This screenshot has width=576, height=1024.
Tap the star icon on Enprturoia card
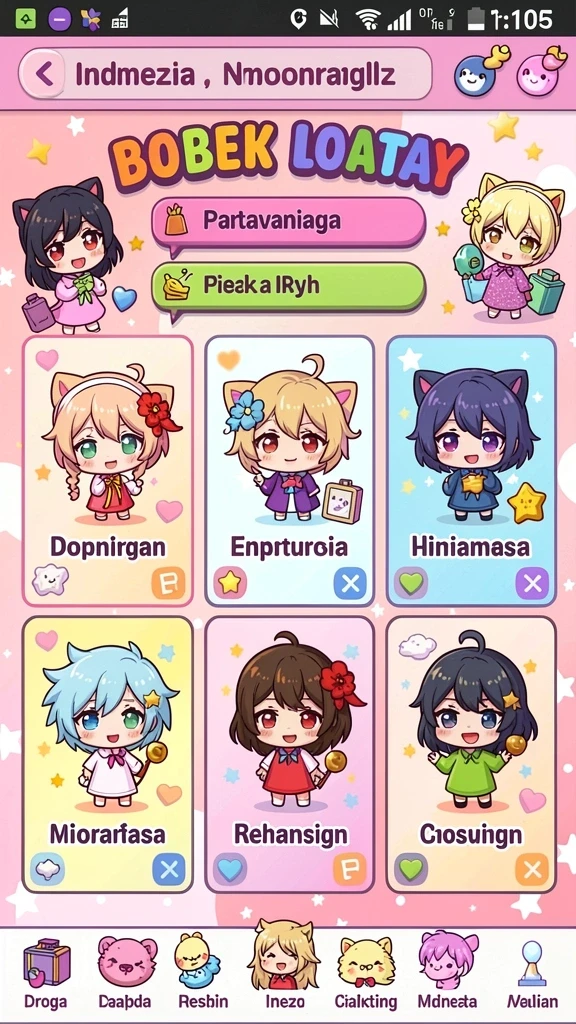(x=230, y=583)
